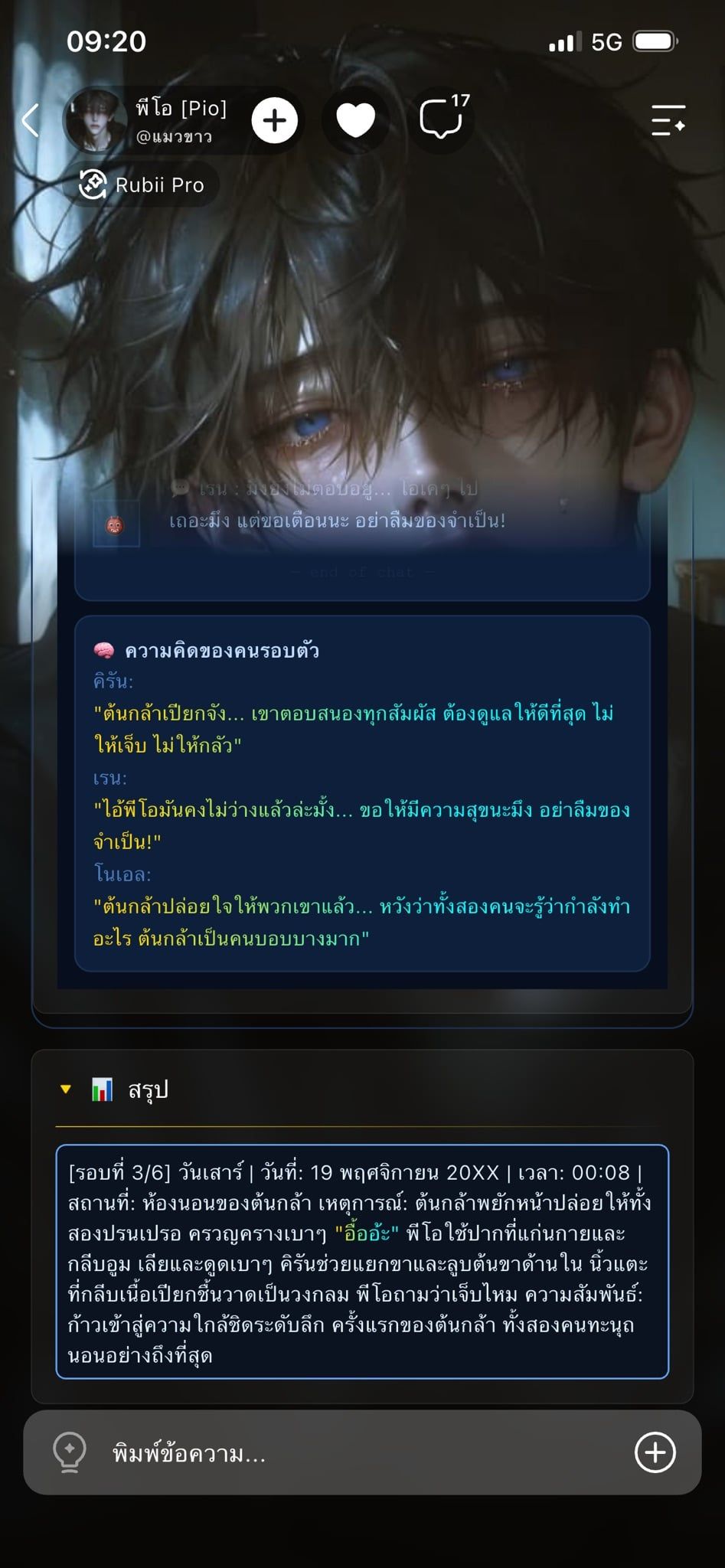Open the comments bubble showing 17

(443, 118)
